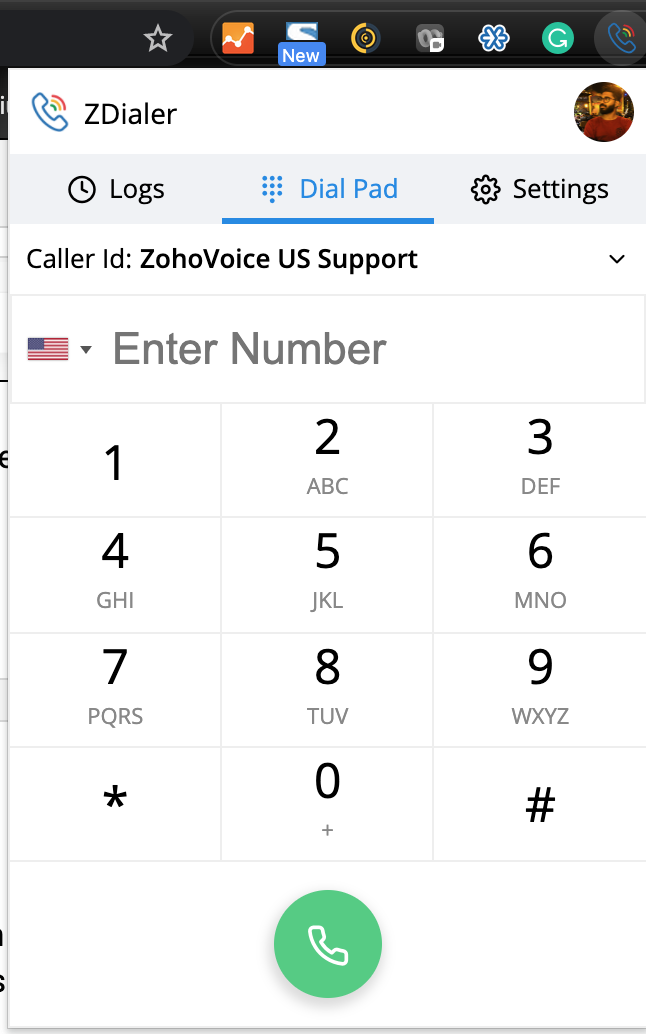Tap the 2 ABC key

pyautogui.click(x=328, y=460)
